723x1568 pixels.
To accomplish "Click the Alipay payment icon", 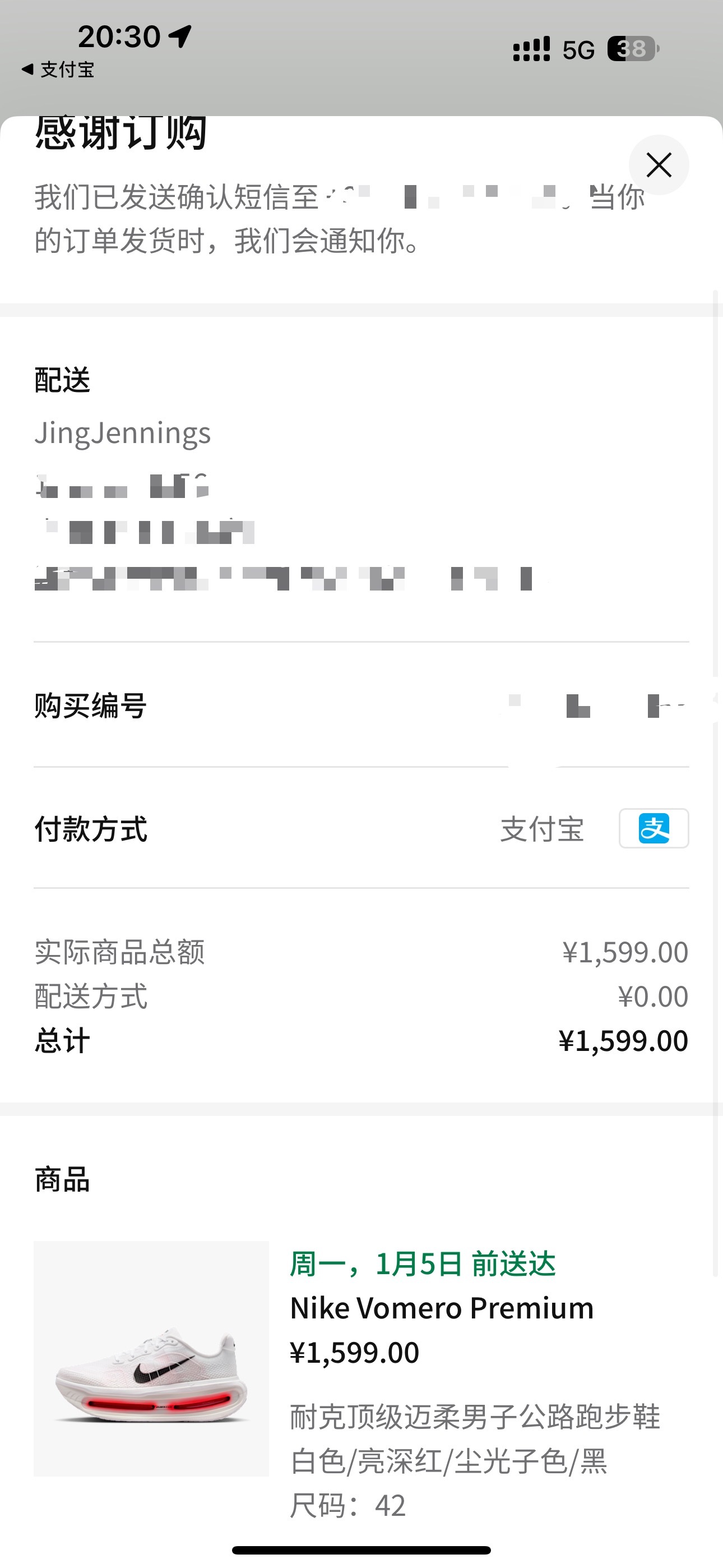I will [654, 829].
